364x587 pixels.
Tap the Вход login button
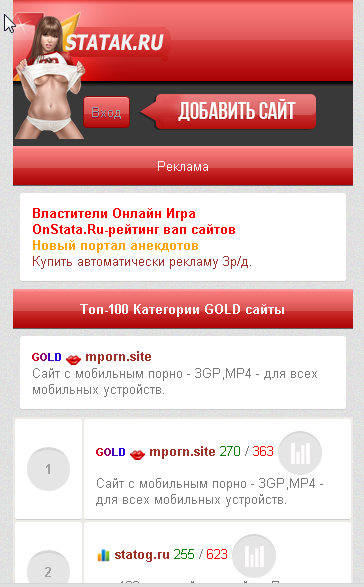(x=106, y=112)
